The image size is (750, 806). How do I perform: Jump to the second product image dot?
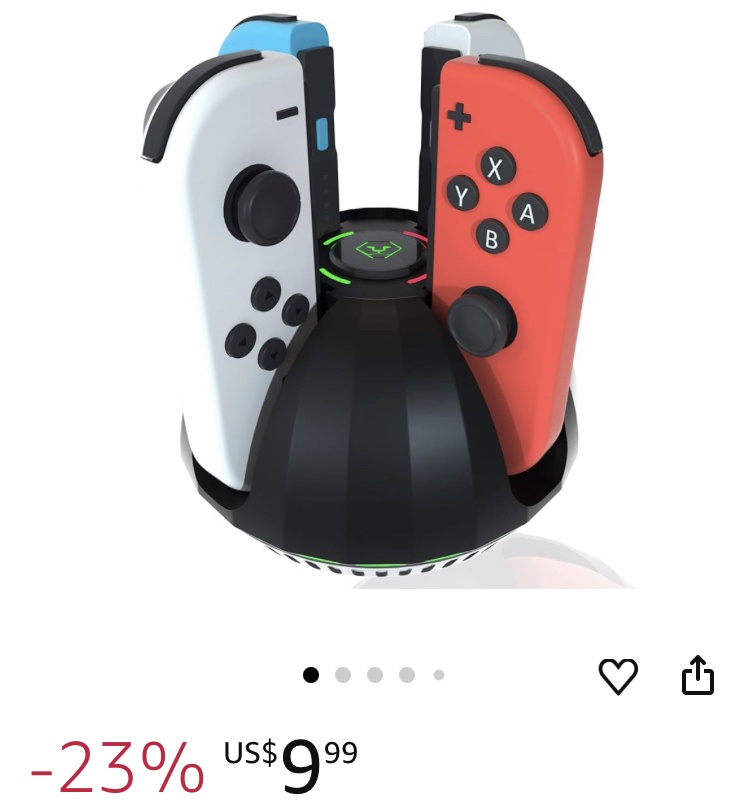343,675
